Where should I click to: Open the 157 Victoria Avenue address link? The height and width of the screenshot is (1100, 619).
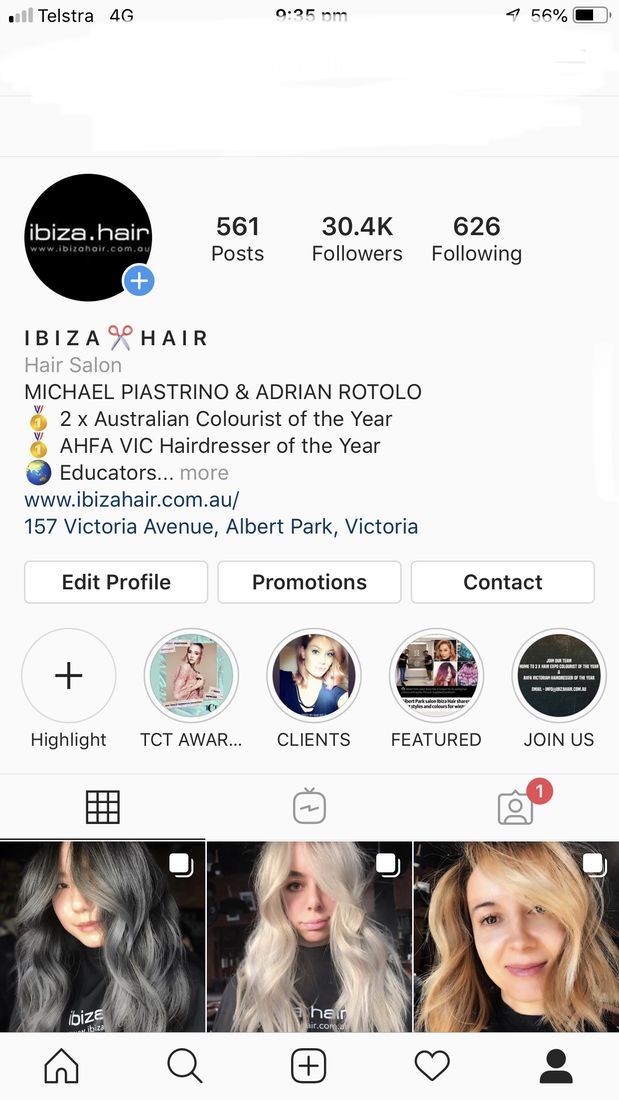coord(221,526)
